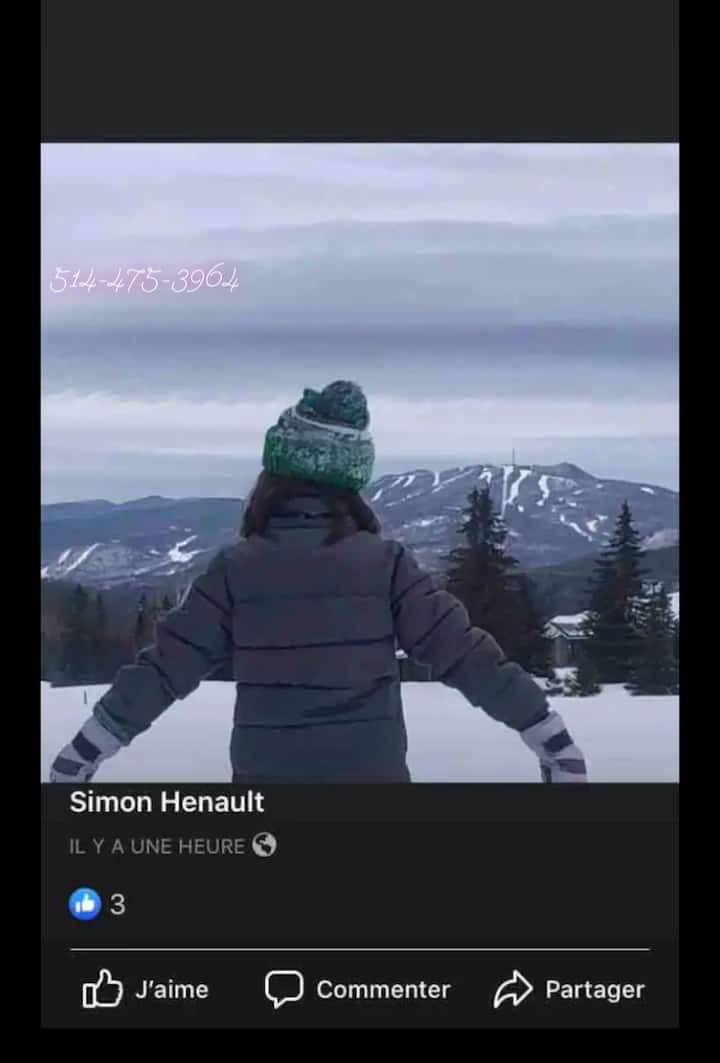This screenshot has height=1063, width=720.
Task: Tap the snowy mountain photo
Action: point(360,462)
